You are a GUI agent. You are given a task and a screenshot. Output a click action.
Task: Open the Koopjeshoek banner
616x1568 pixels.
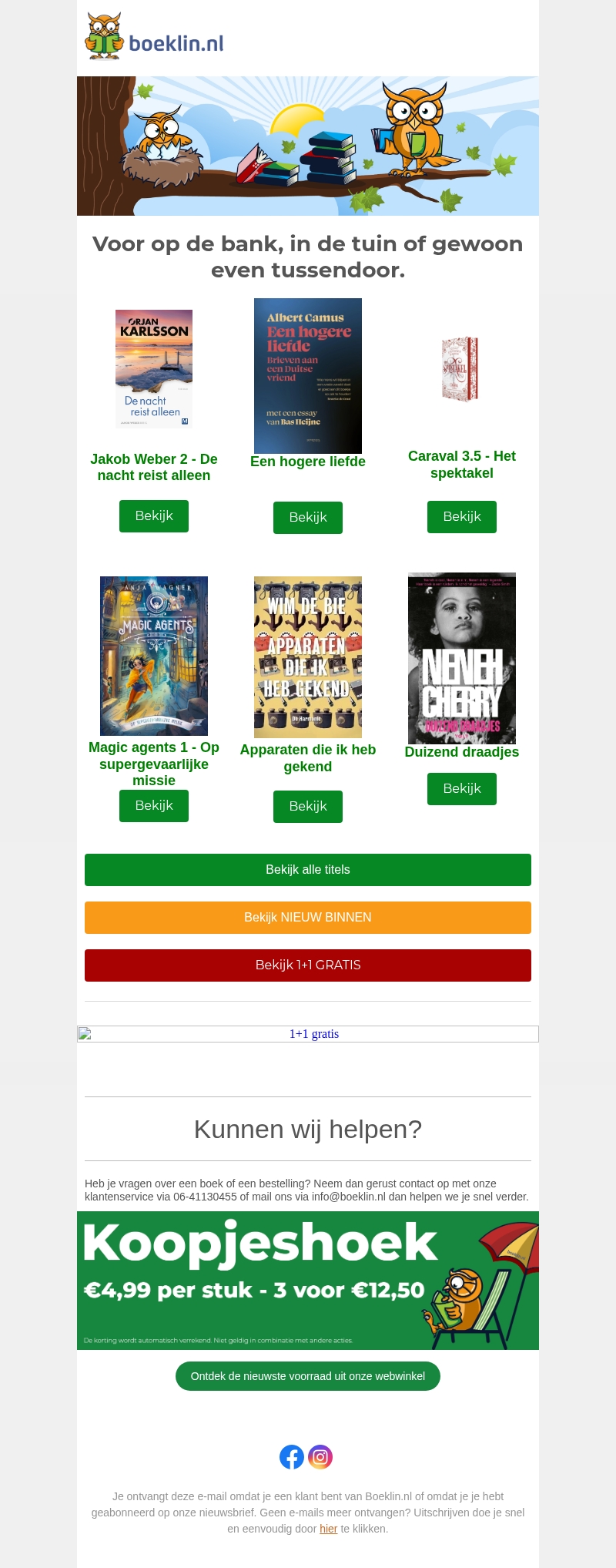tap(308, 1280)
